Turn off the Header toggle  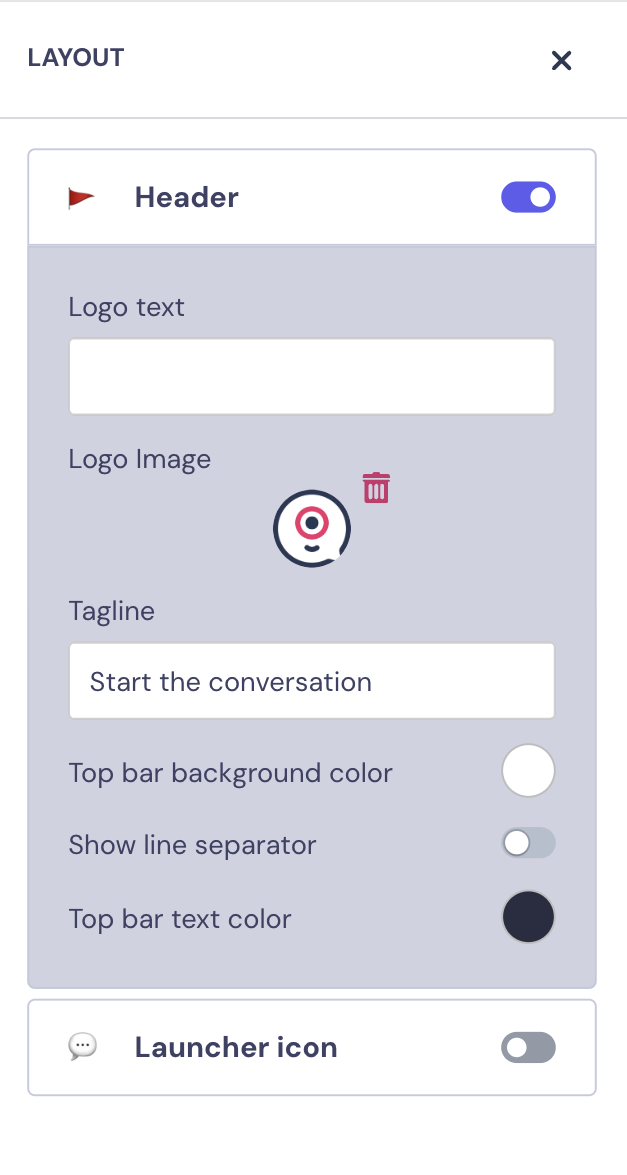click(528, 197)
